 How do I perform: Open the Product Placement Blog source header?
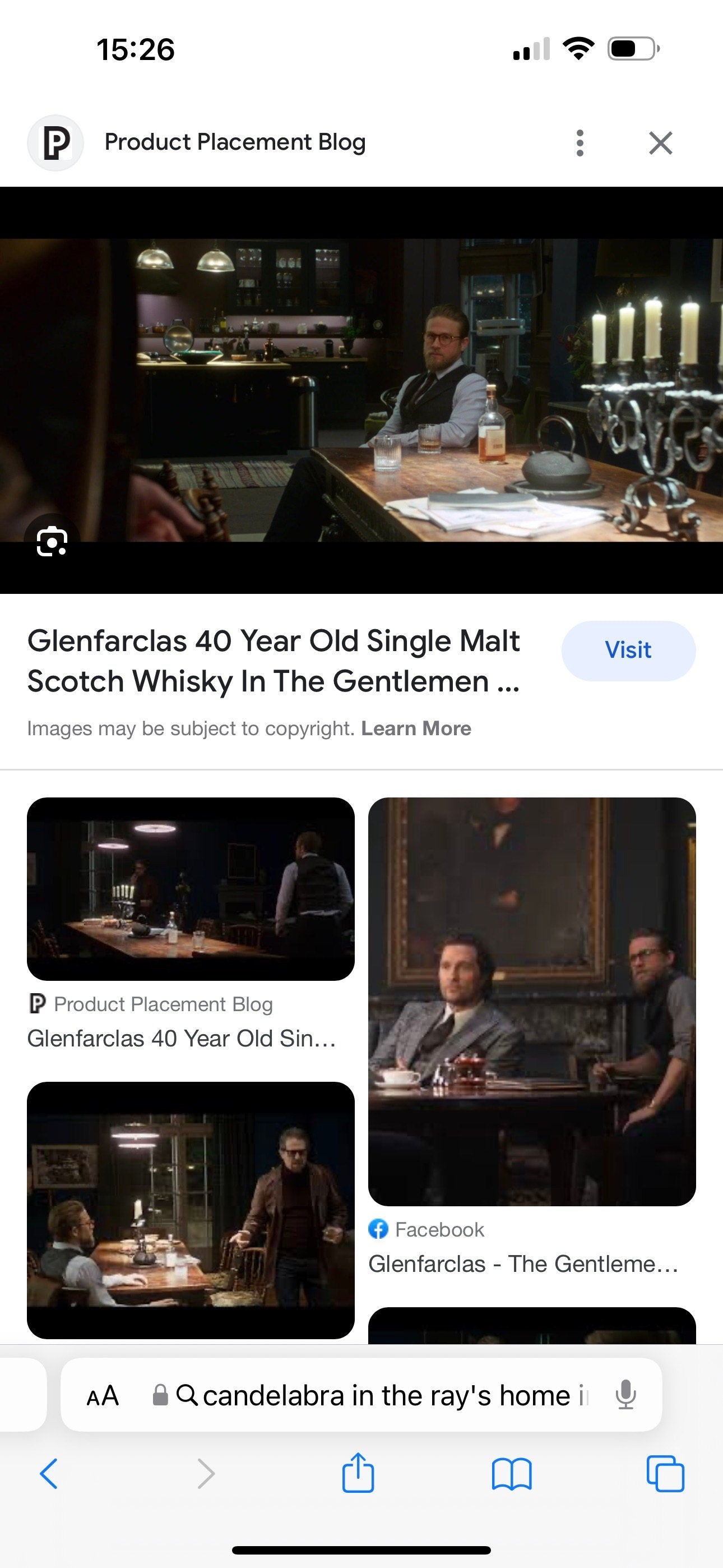(234, 142)
